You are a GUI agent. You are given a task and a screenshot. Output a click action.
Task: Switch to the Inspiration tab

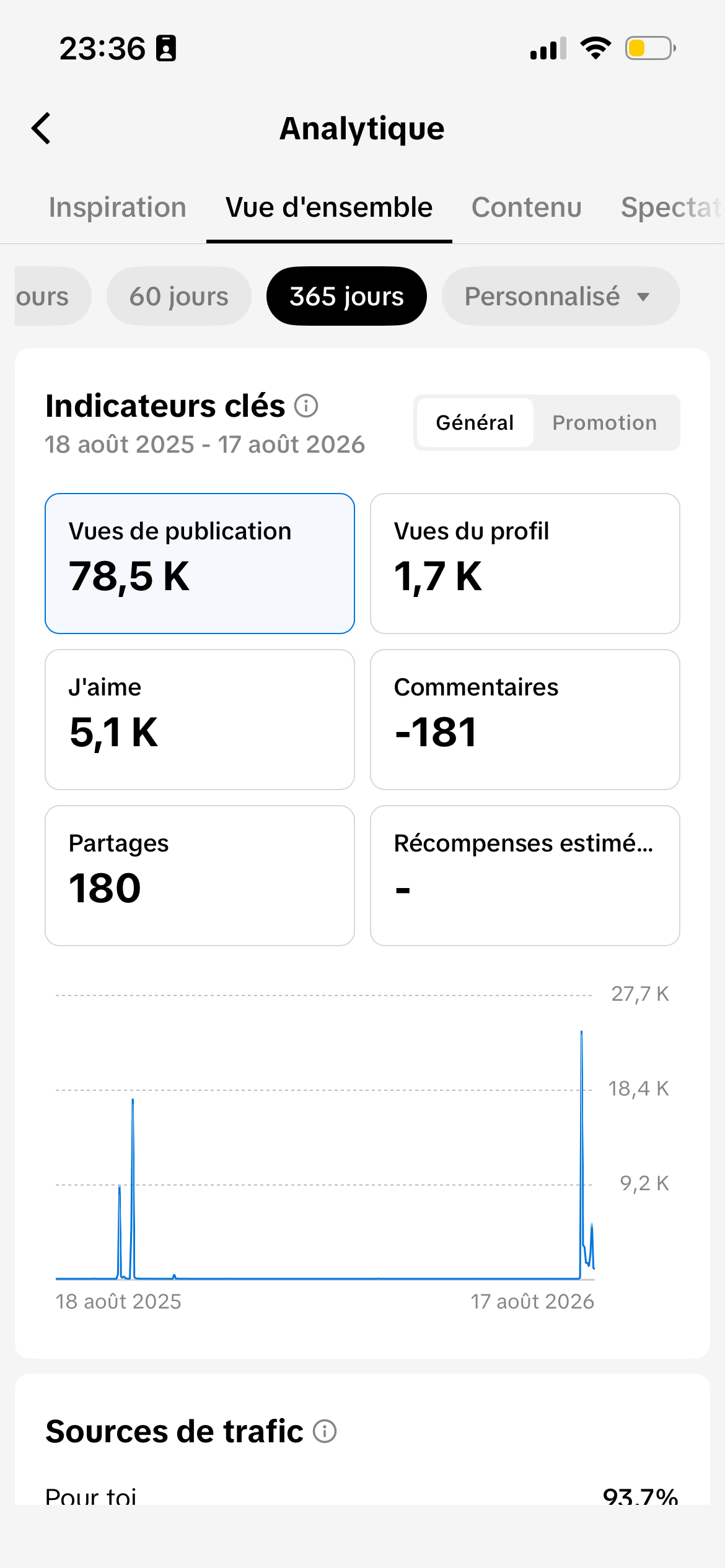[117, 207]
